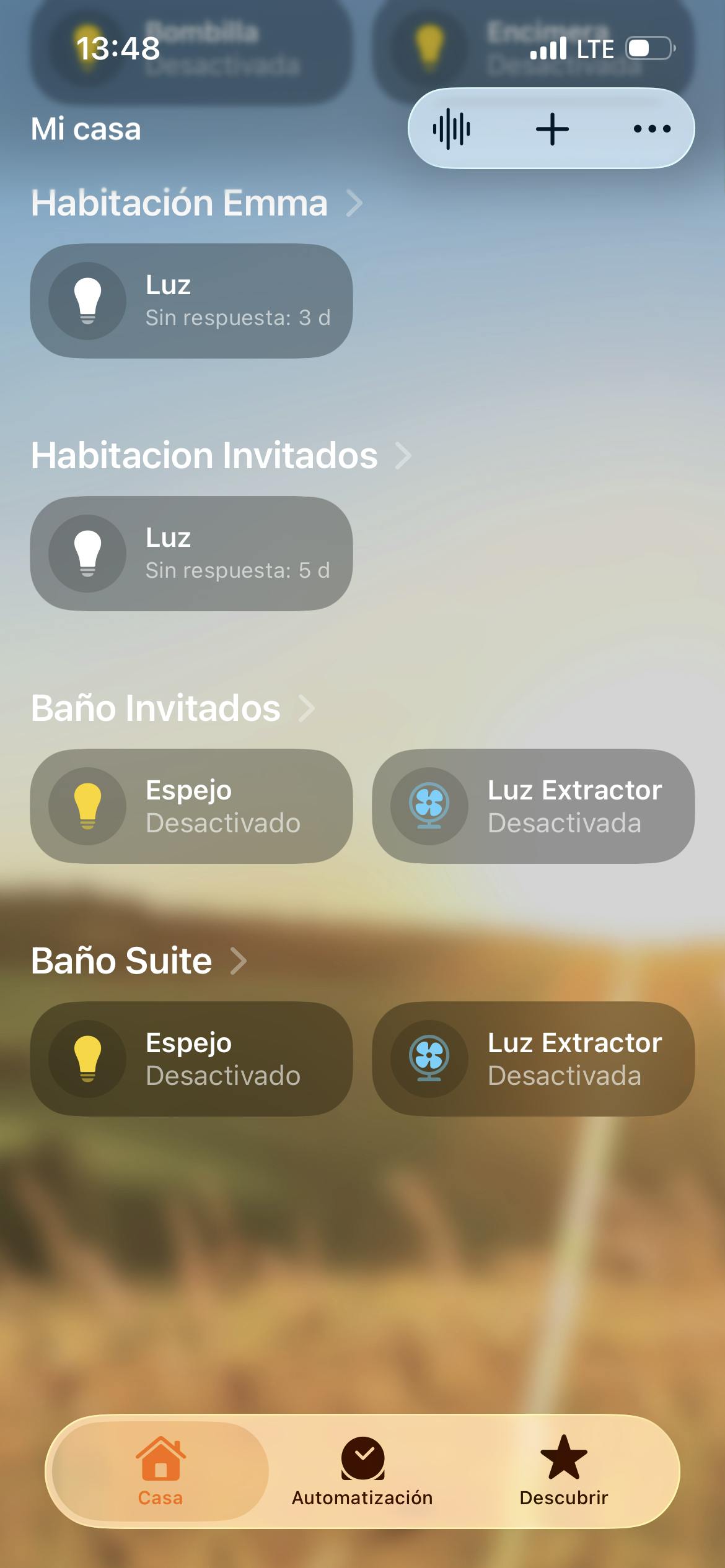Tap the Luz tile in Habitación Emma
This screenshot has width=725, height=1568.
191,301
